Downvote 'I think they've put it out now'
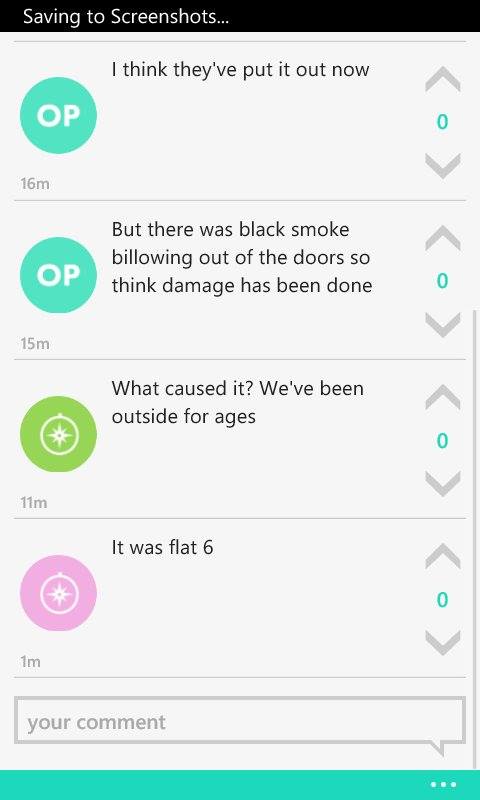 (x=443, y=166)
